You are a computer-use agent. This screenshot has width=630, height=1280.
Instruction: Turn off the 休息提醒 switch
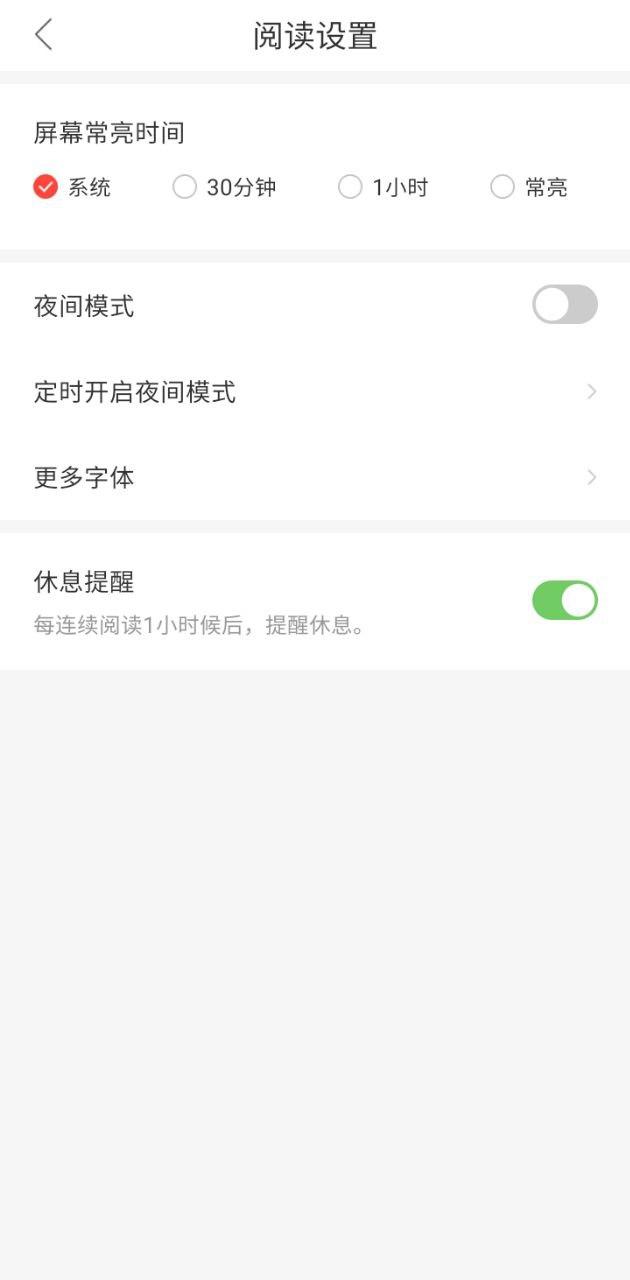click(x=564, y=600)
